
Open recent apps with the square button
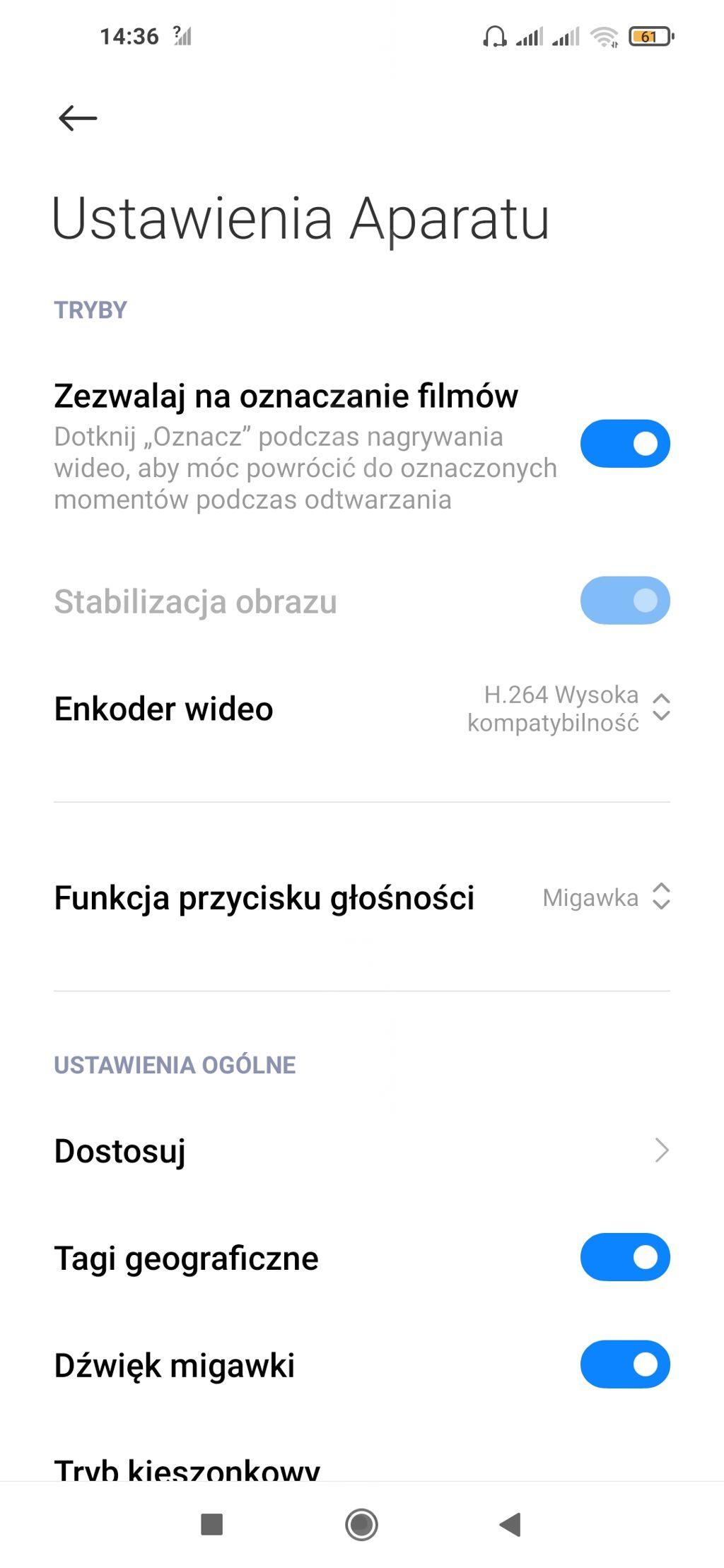(x=212, y=1524)
